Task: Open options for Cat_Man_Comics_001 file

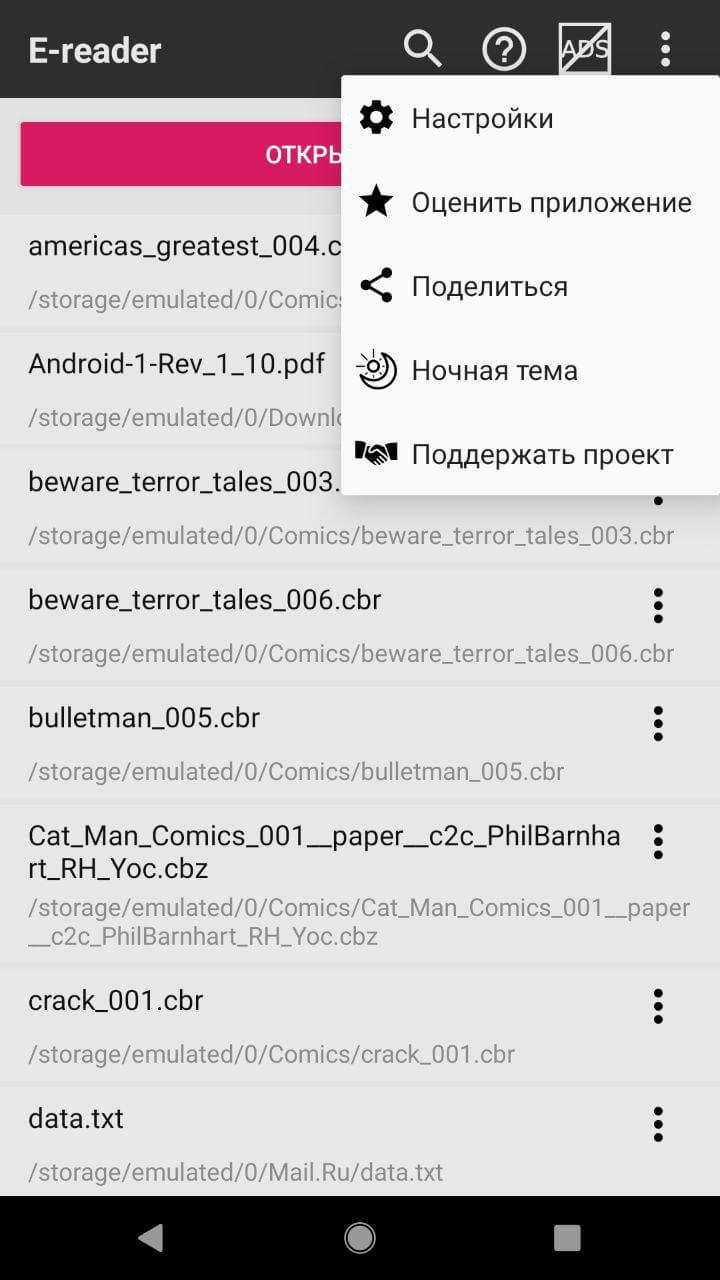Action: pos(658,841)
